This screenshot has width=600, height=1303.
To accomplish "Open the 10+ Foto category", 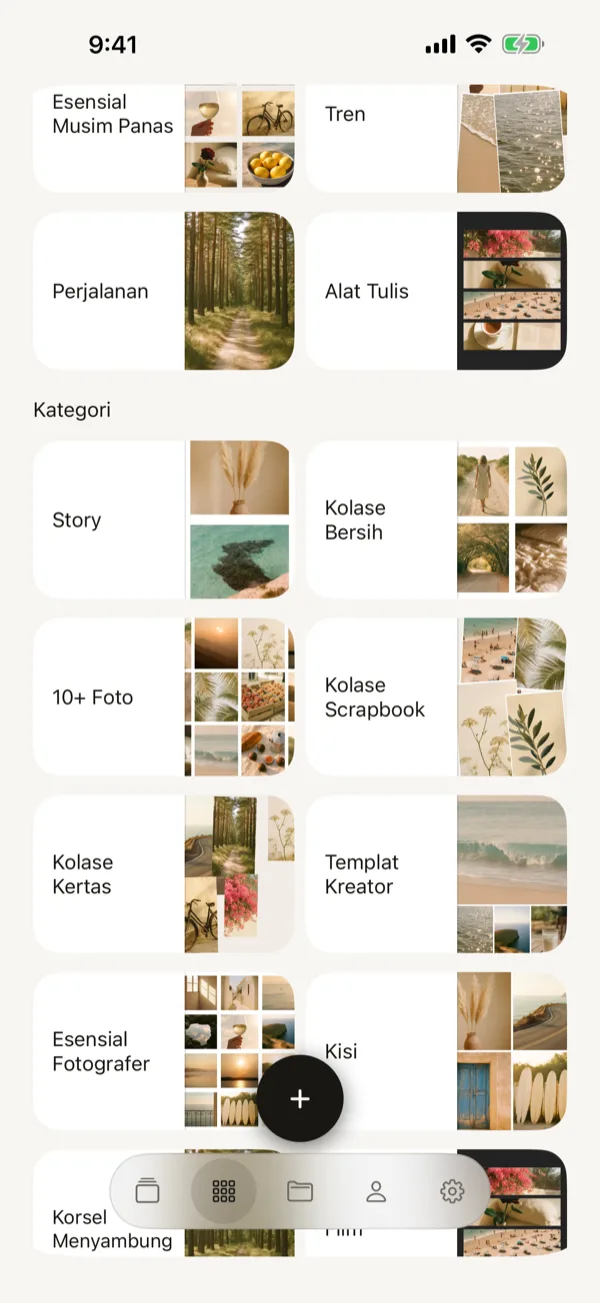I will coord(164,697).
